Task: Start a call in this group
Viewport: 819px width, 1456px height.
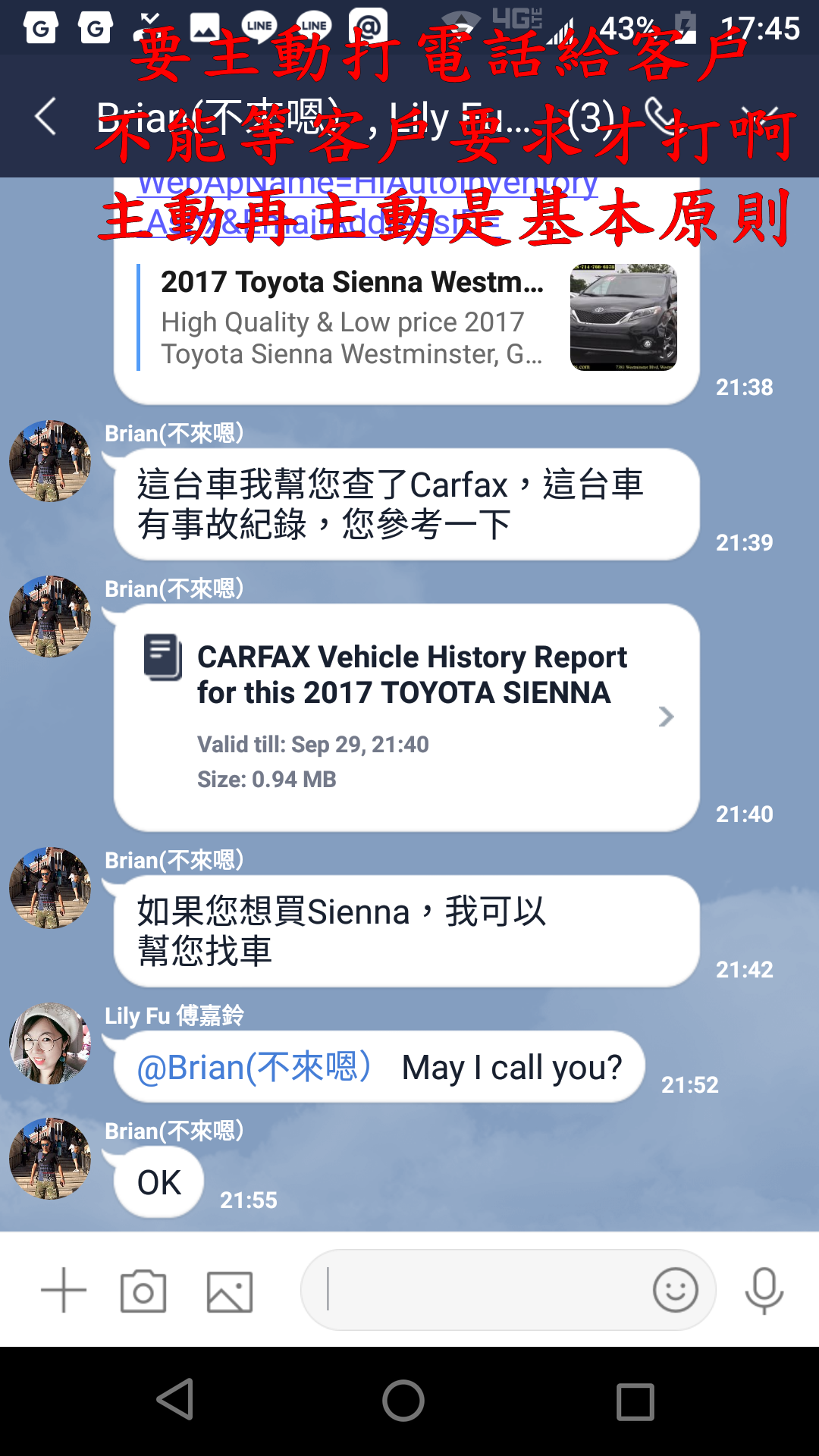Action: click(666, 117)
